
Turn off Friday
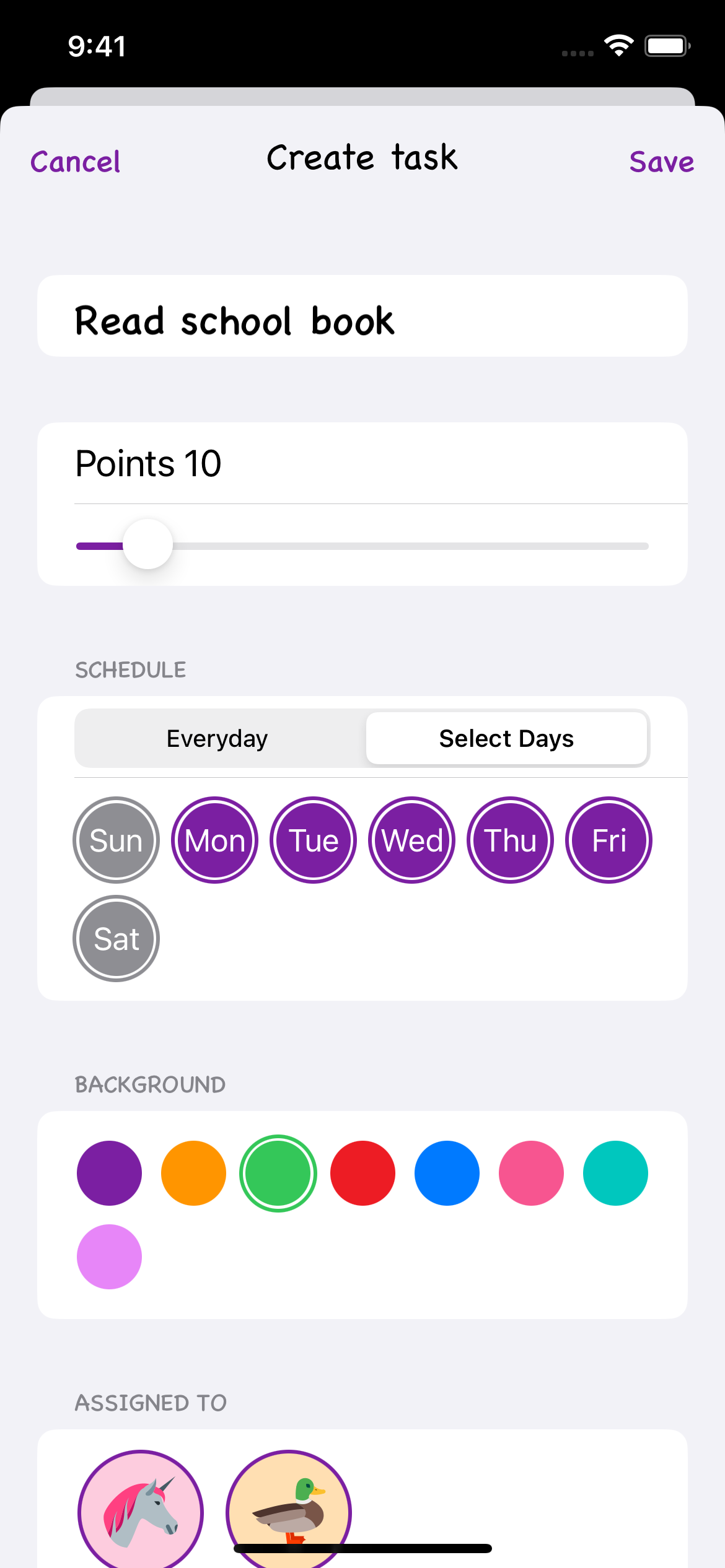609,840
